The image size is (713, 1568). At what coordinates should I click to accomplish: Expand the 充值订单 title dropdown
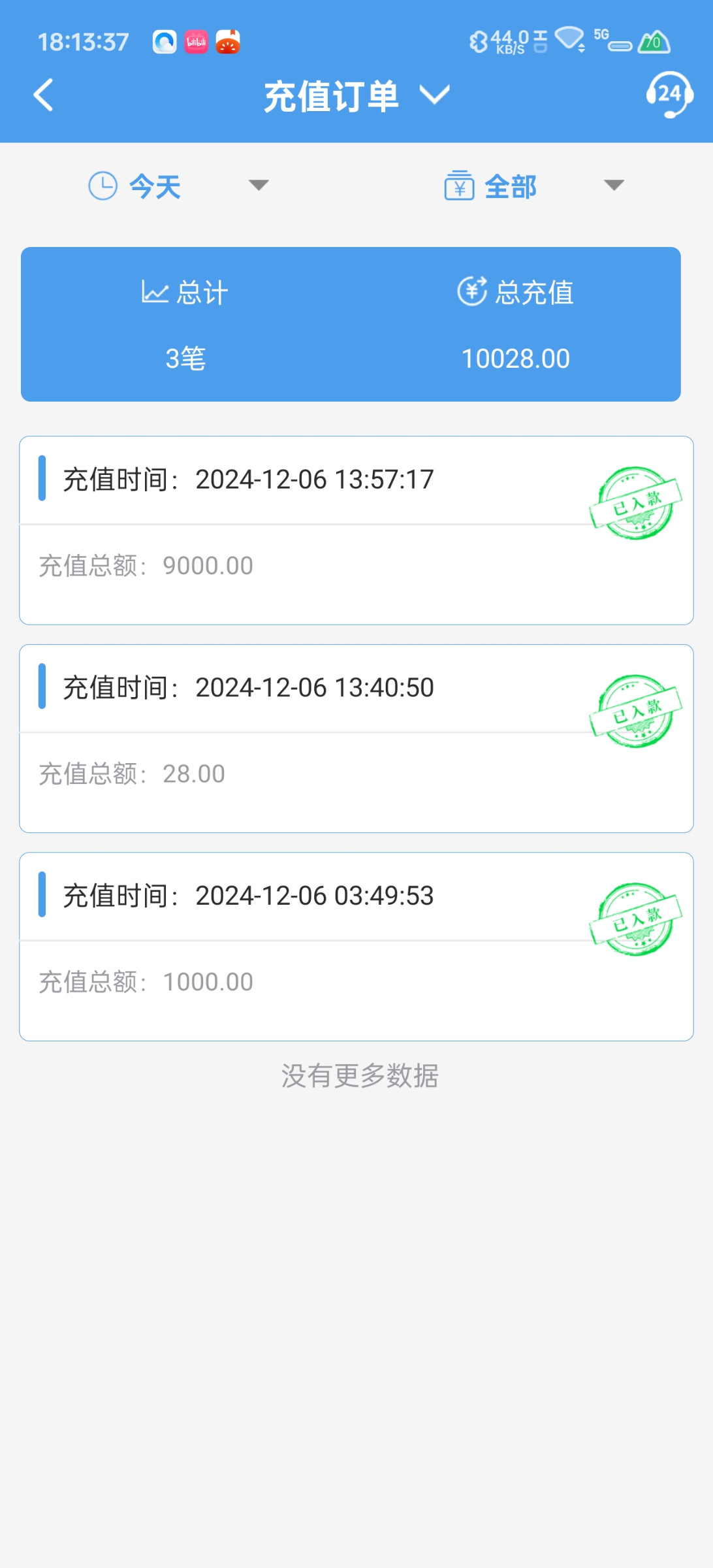click(356, 96)
